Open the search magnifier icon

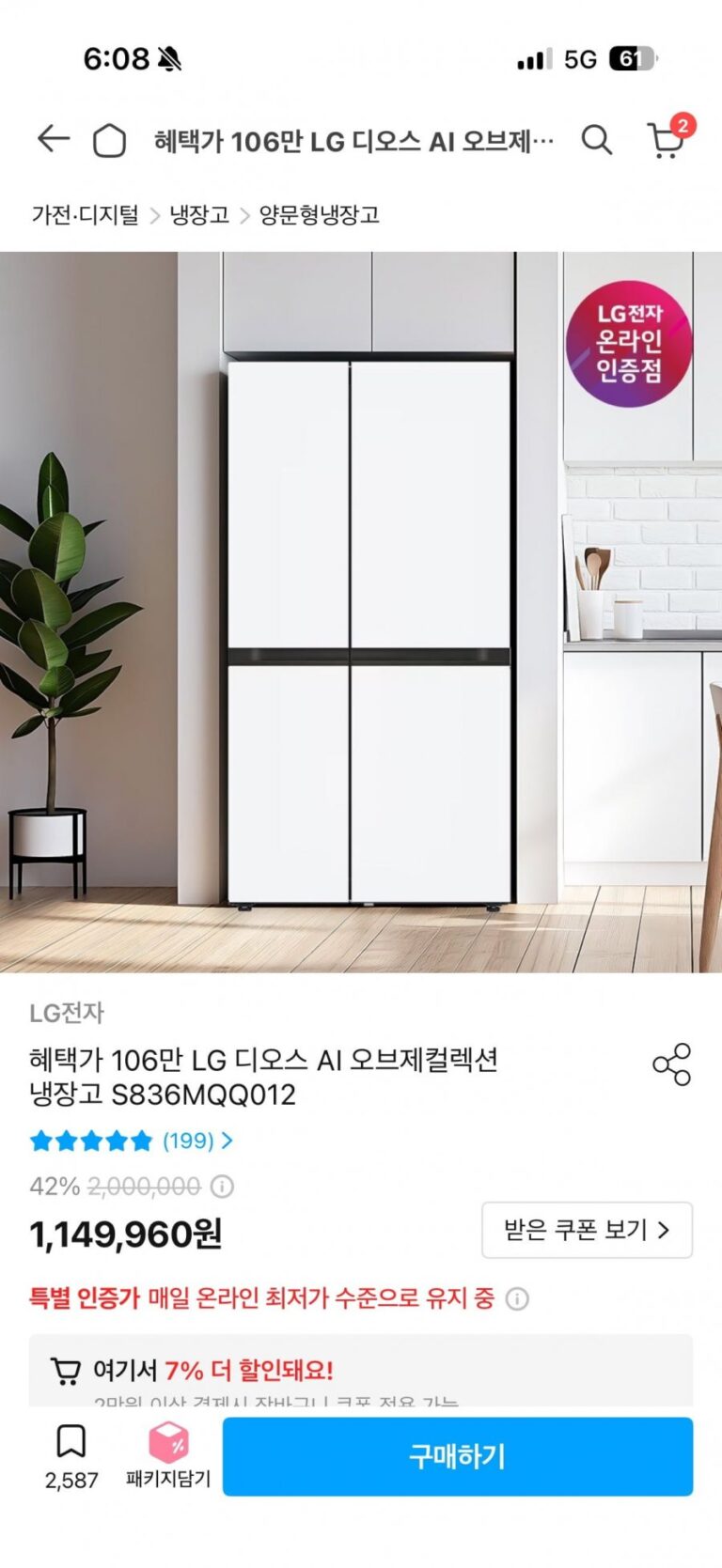pos(596,140)
